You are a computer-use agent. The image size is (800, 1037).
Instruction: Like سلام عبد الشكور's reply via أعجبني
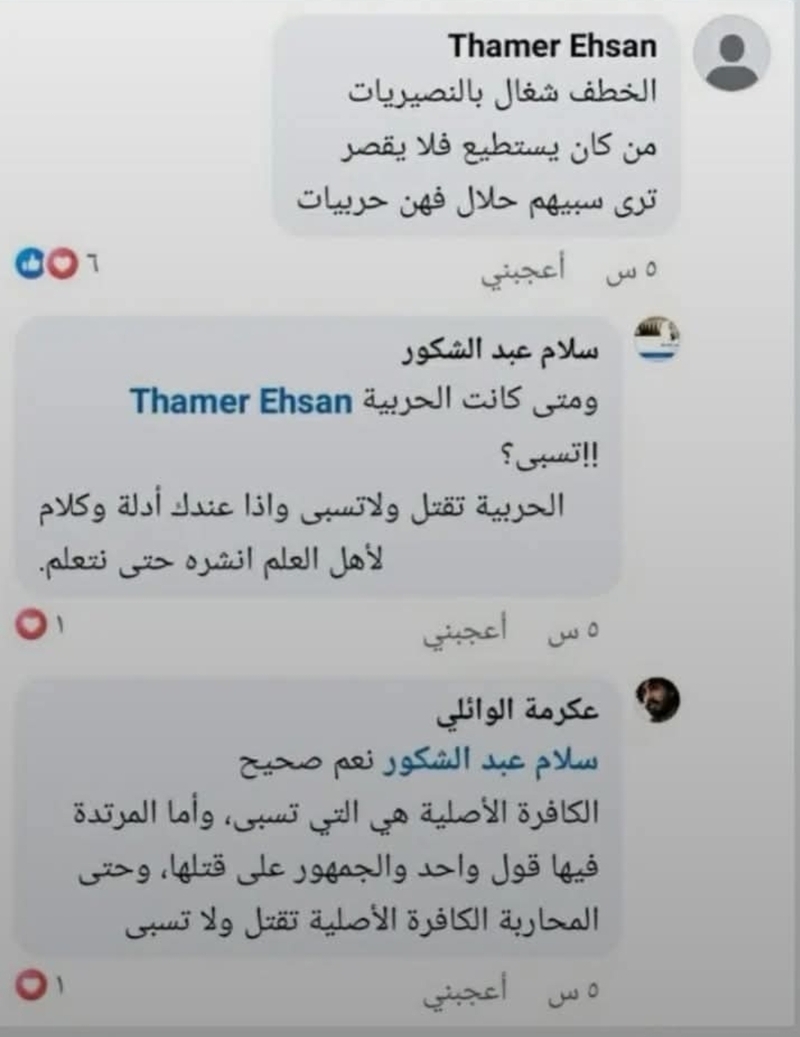point(464,632)
